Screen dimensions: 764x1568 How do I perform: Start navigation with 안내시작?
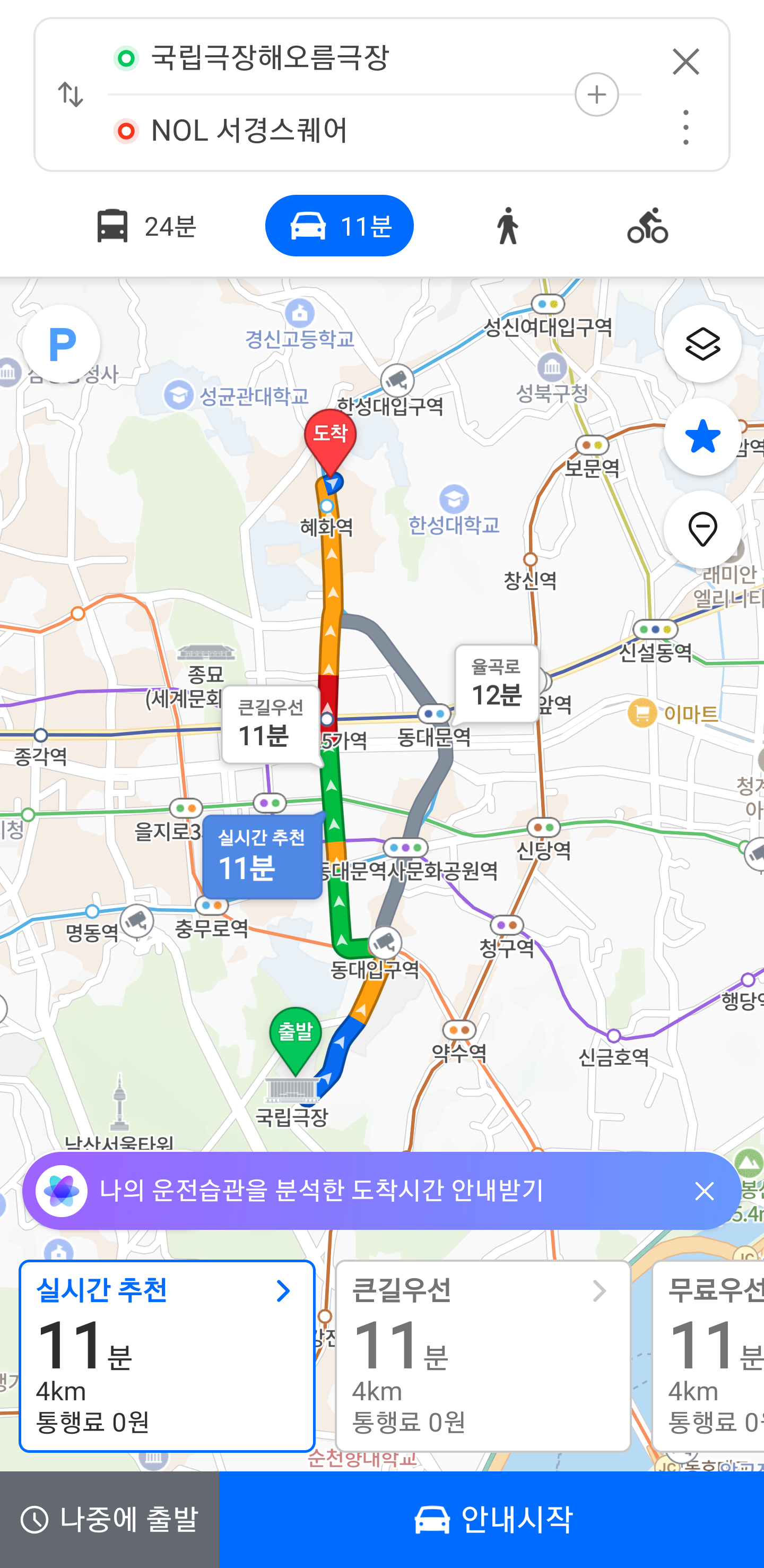coord(491,1520)
